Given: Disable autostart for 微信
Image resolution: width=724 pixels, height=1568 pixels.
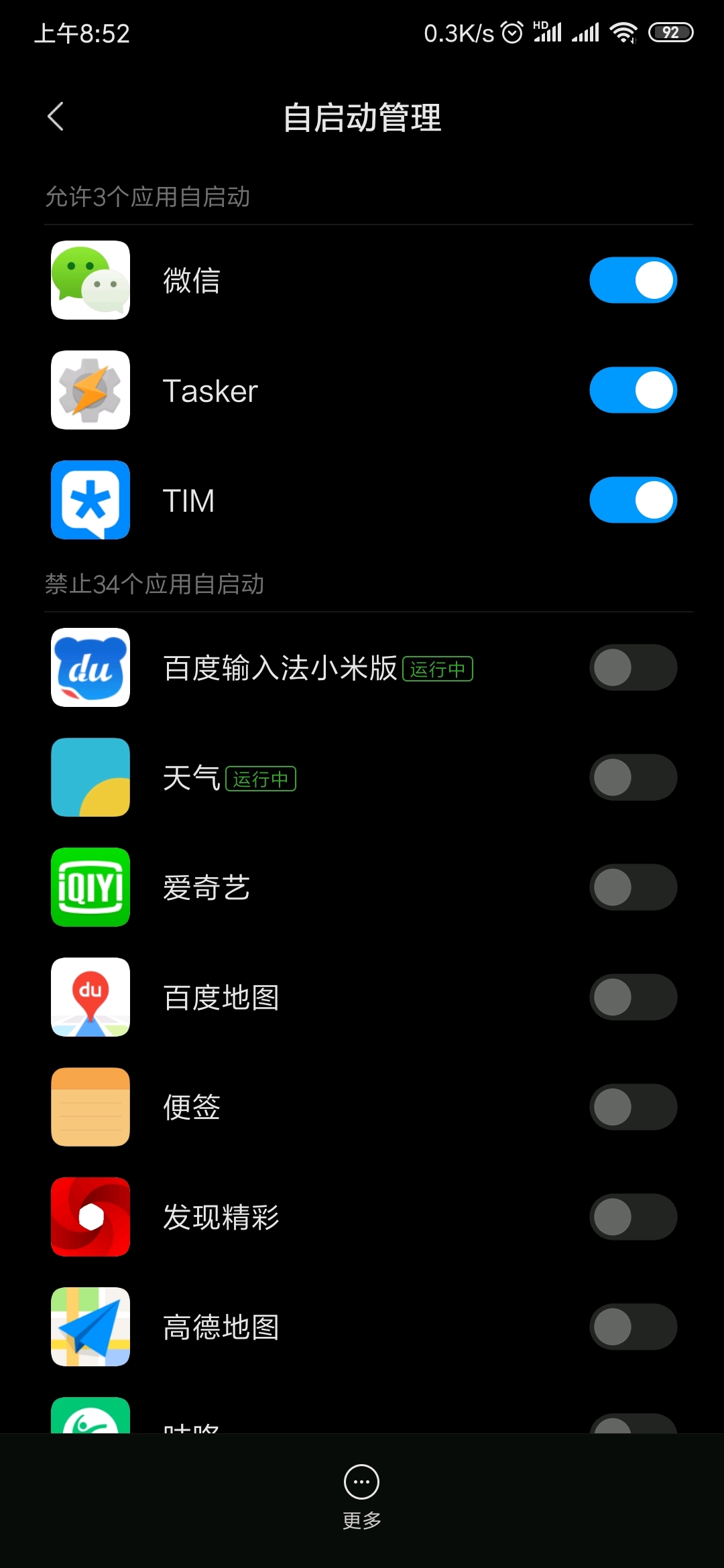Looking at the screenshot, I should pos(633,280).
